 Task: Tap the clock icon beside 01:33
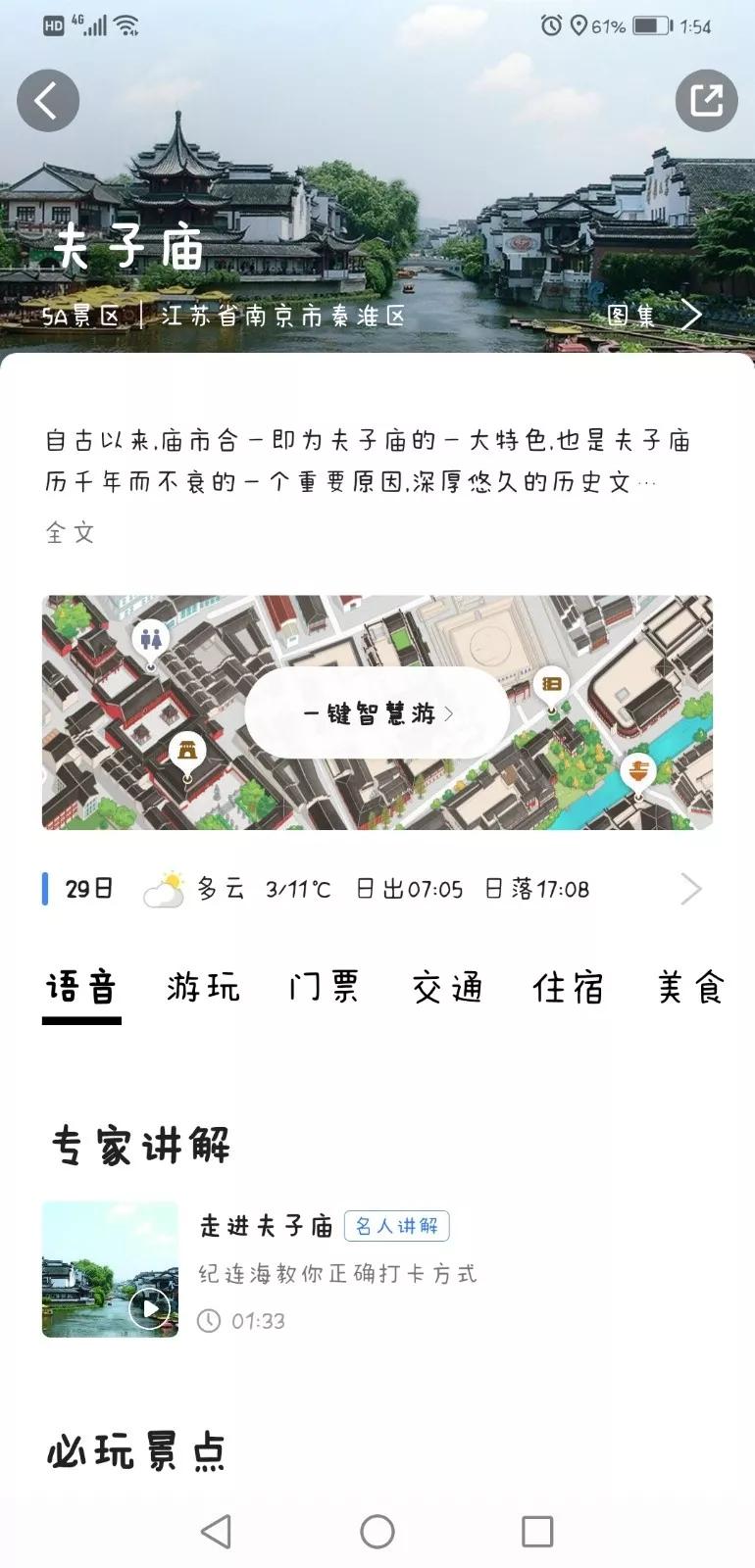212,1321
